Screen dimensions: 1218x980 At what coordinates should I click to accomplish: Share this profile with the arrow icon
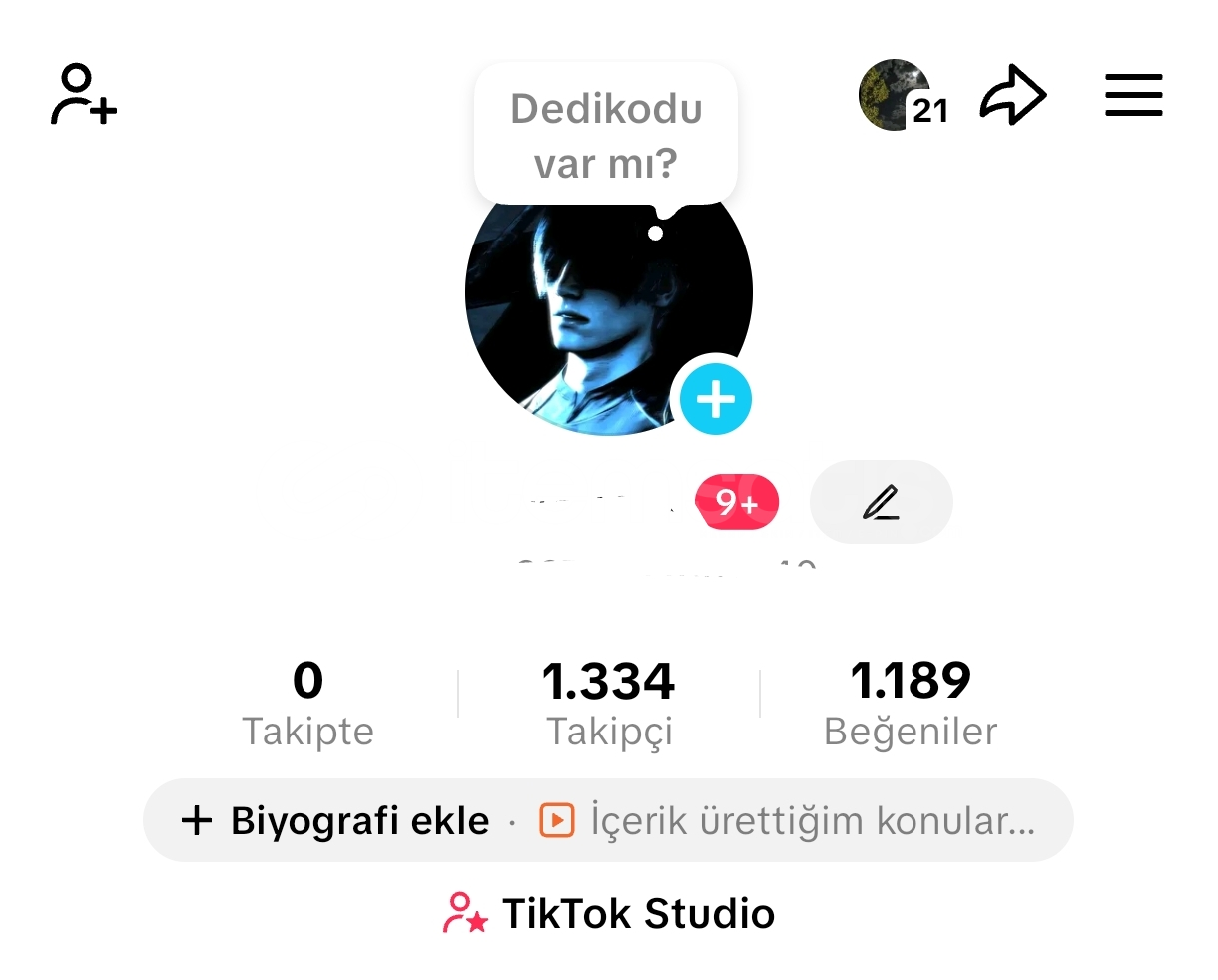click(1012, 96)
